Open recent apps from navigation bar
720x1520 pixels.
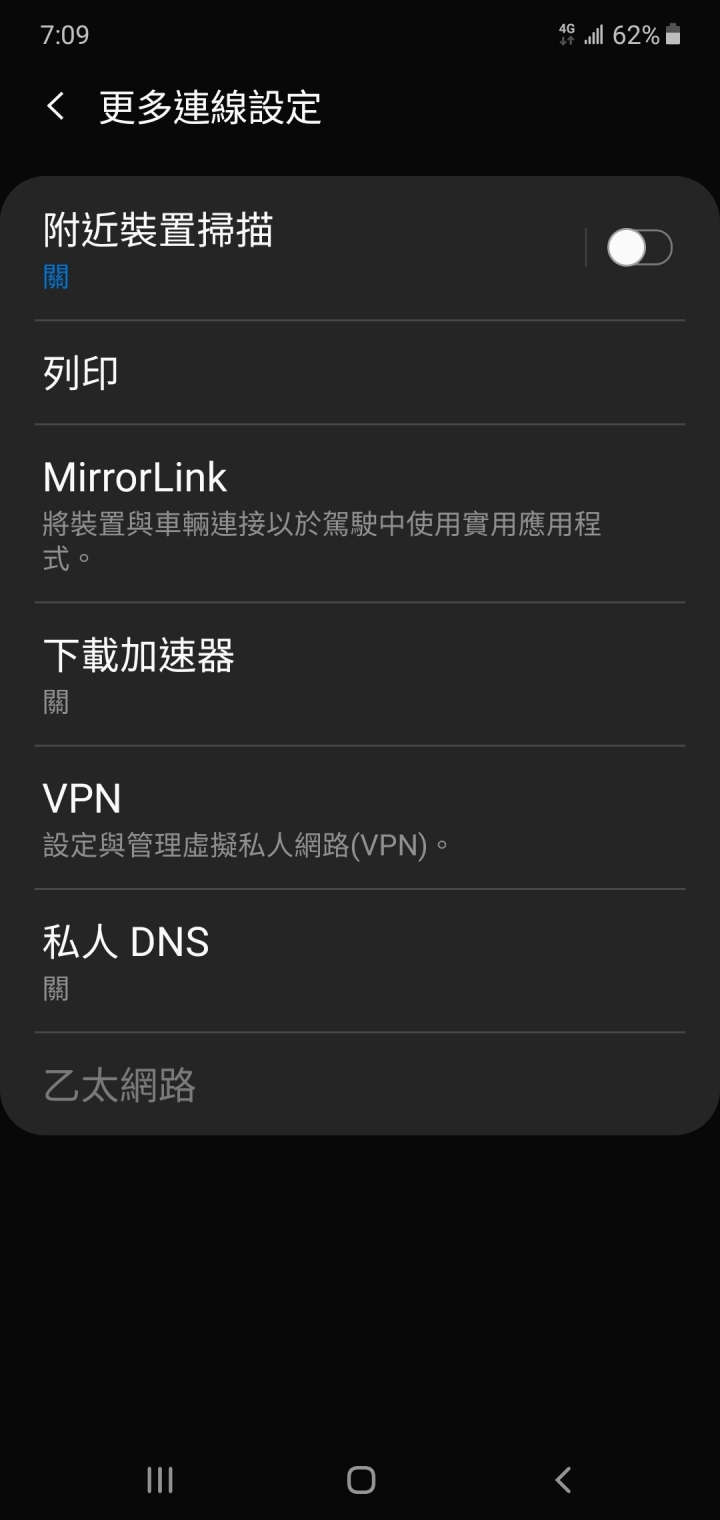point(160,1480)
